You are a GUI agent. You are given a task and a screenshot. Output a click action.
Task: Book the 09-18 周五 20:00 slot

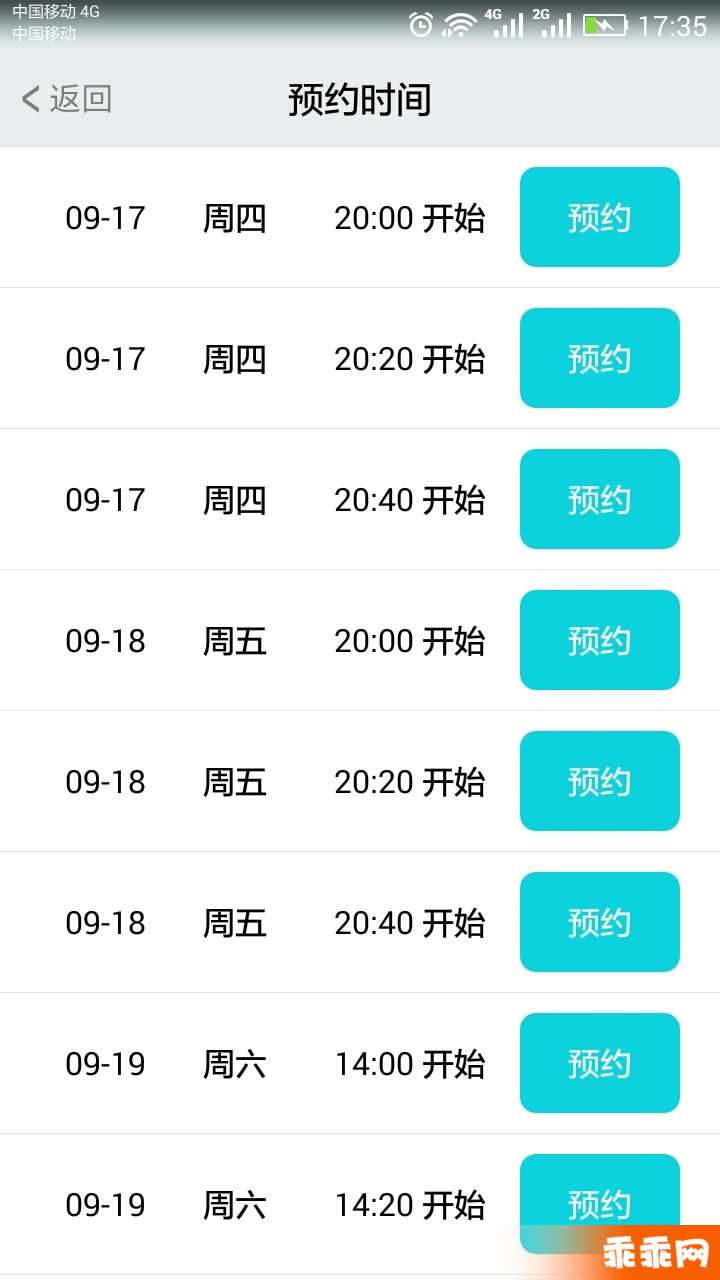pos(600,640)
